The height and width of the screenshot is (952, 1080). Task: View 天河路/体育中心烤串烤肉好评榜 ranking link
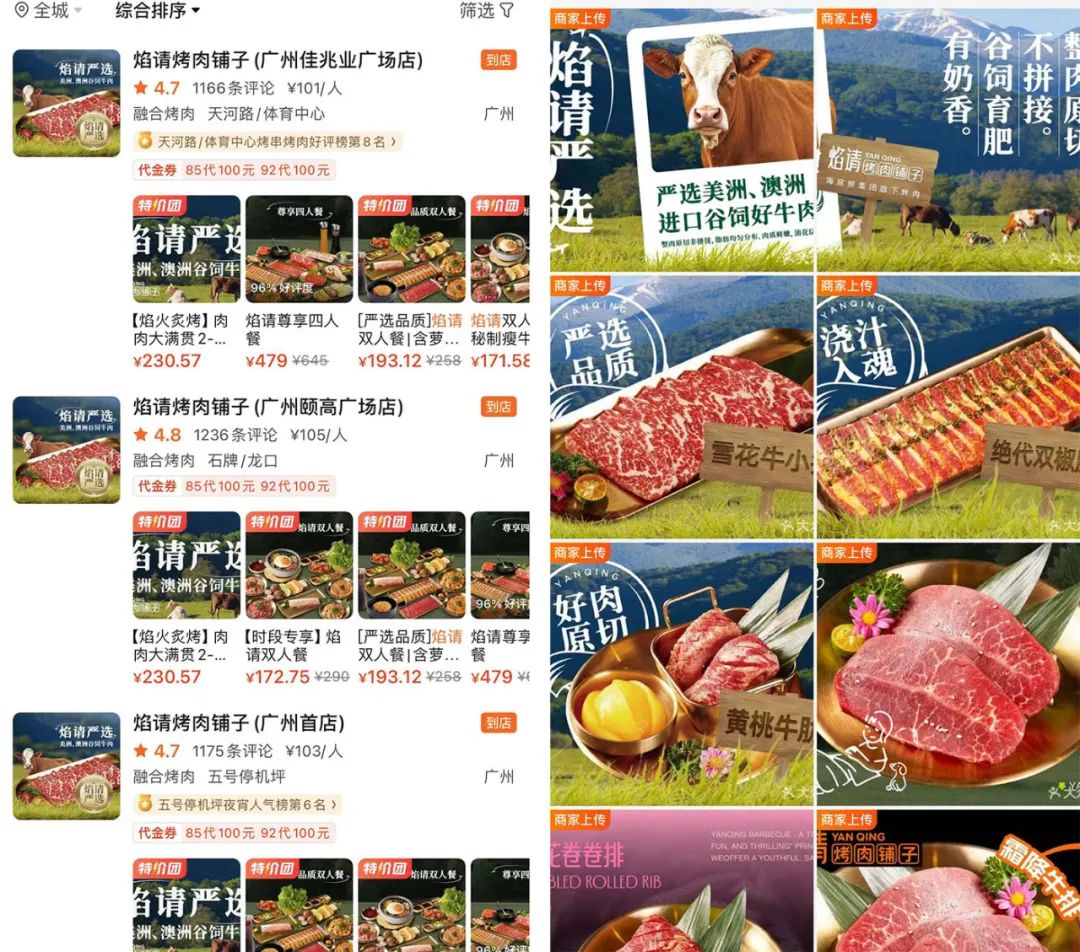[x=268, y=142]
